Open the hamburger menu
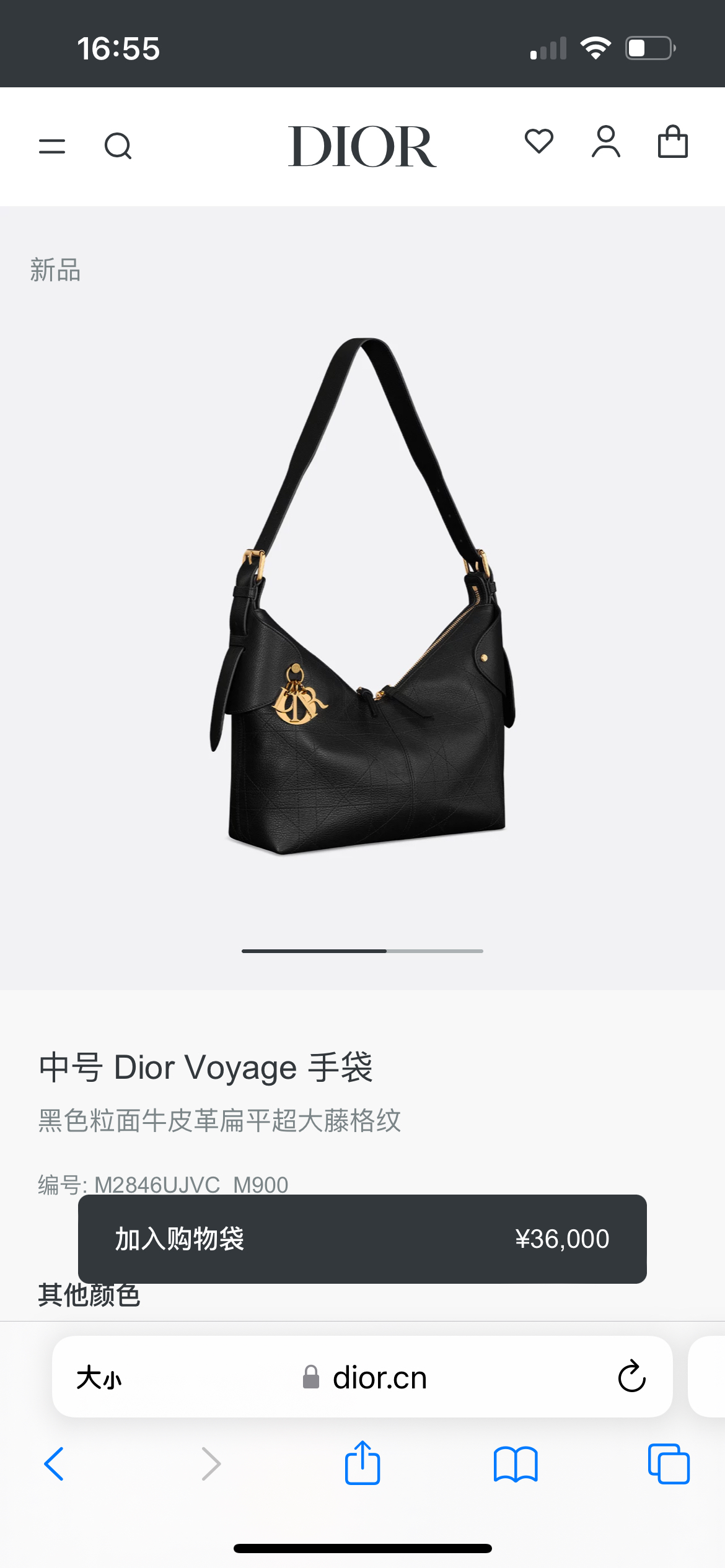Image resolution: width=725 pixels, height=1568 pixels. [x=52, y=147]
